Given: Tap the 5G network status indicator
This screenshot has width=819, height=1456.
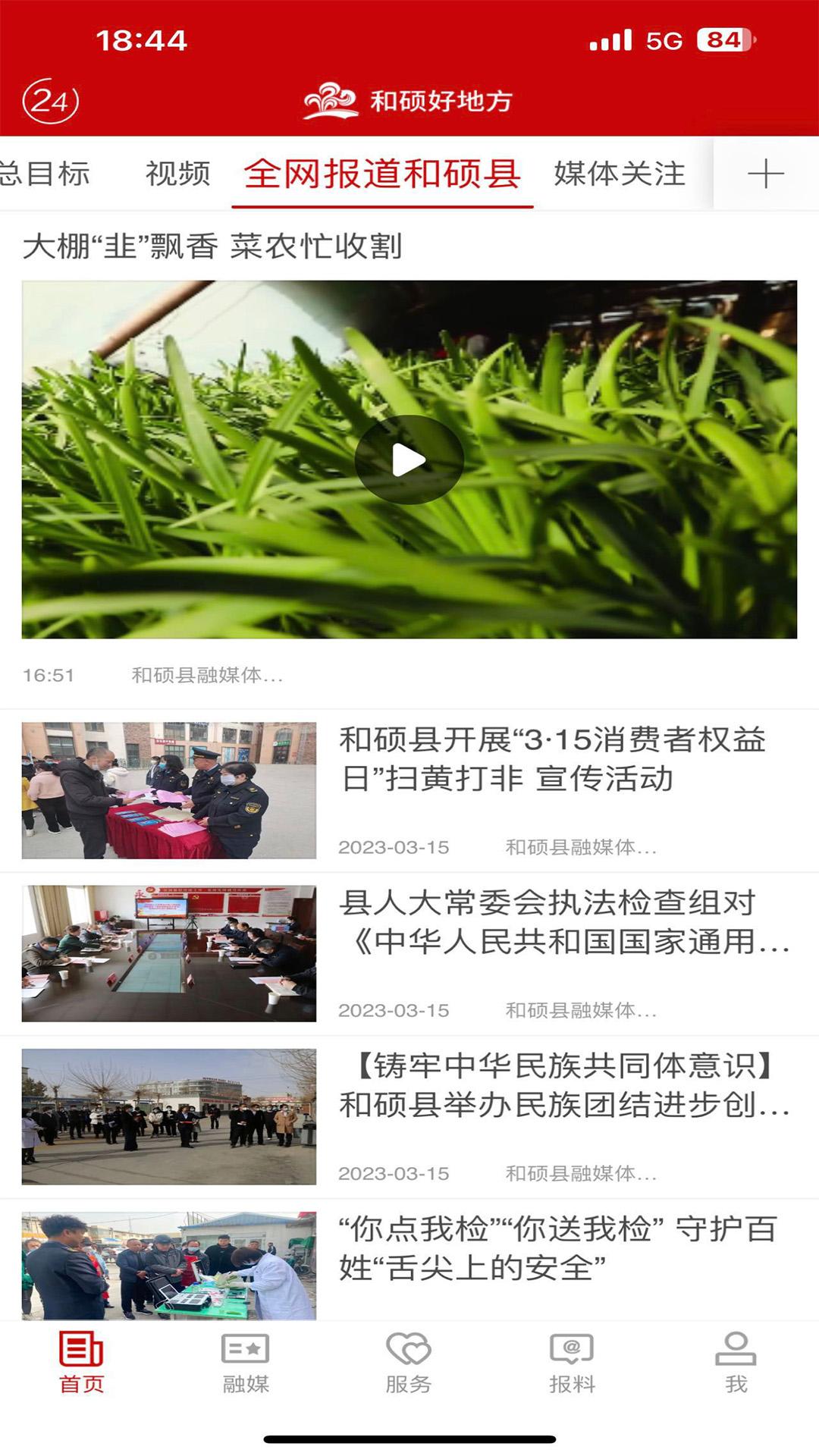Looking at the screenshot, I should pos(667,39).
